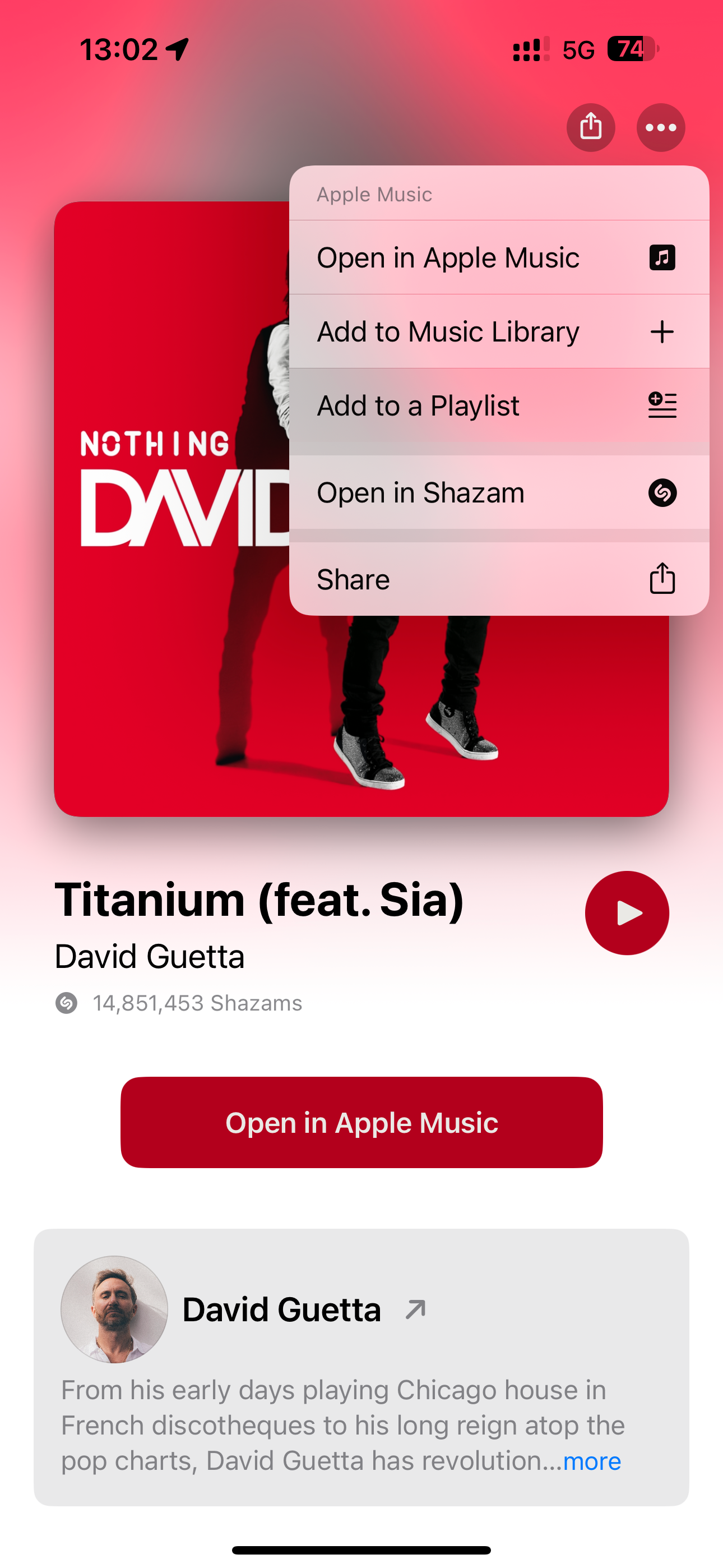Open David Guetta artist page
This screenshot has width=723, height=1568.
[x=282, y=1310]
